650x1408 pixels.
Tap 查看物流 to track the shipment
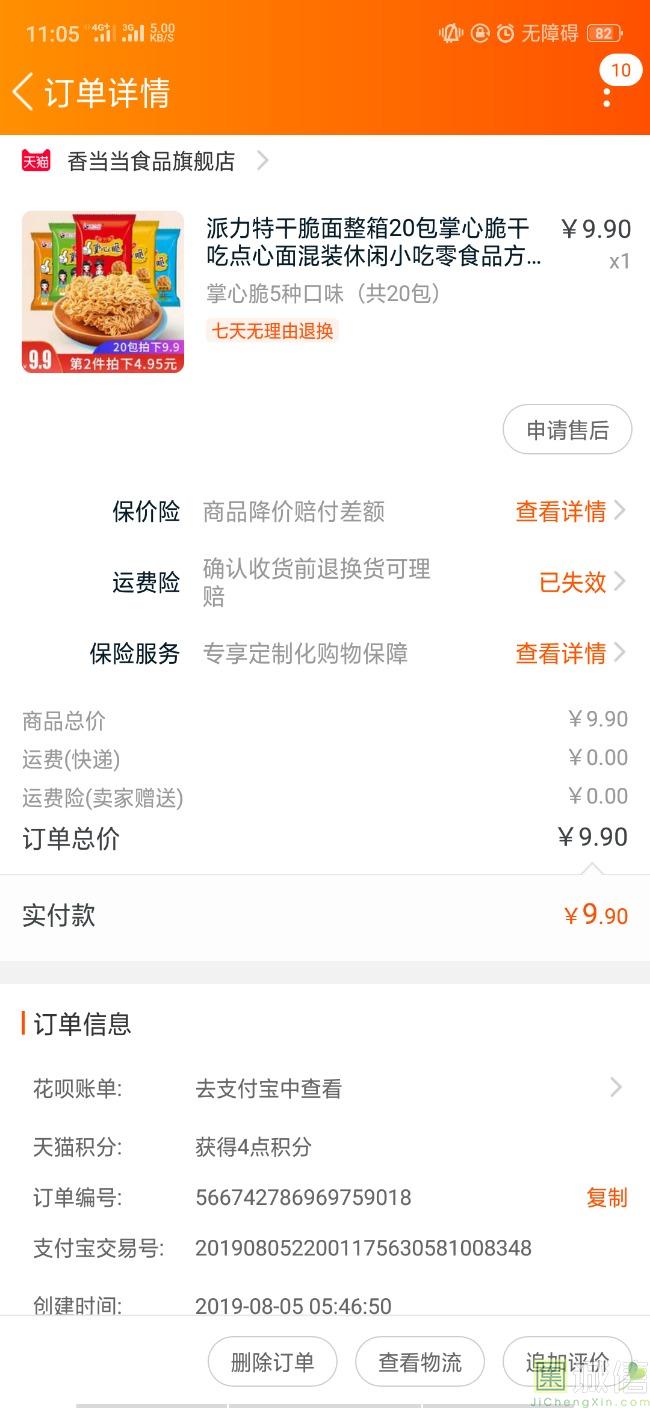point(420,1362)
